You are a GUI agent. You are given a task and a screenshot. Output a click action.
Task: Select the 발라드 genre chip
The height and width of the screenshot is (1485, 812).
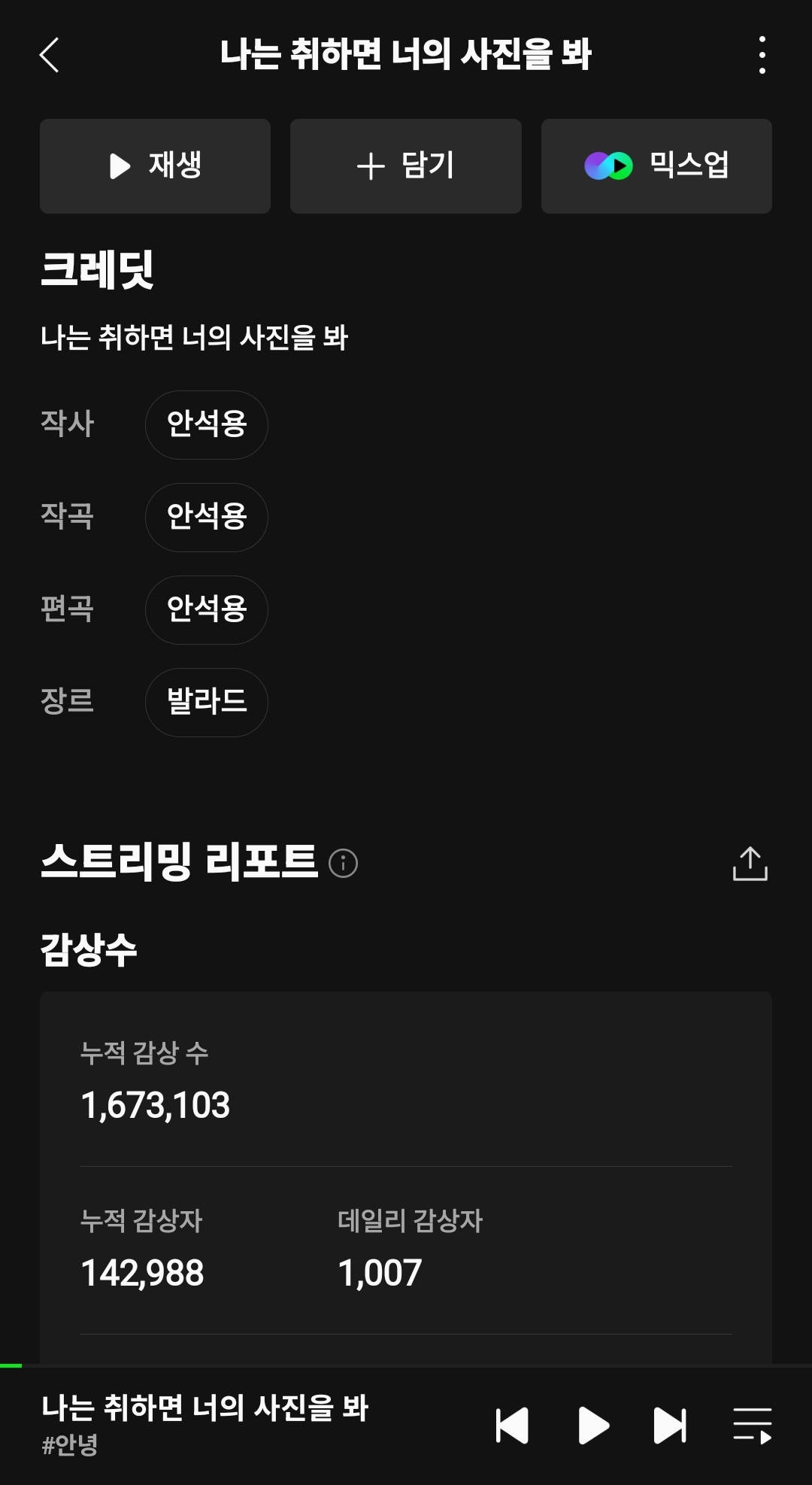coord(207,702)
